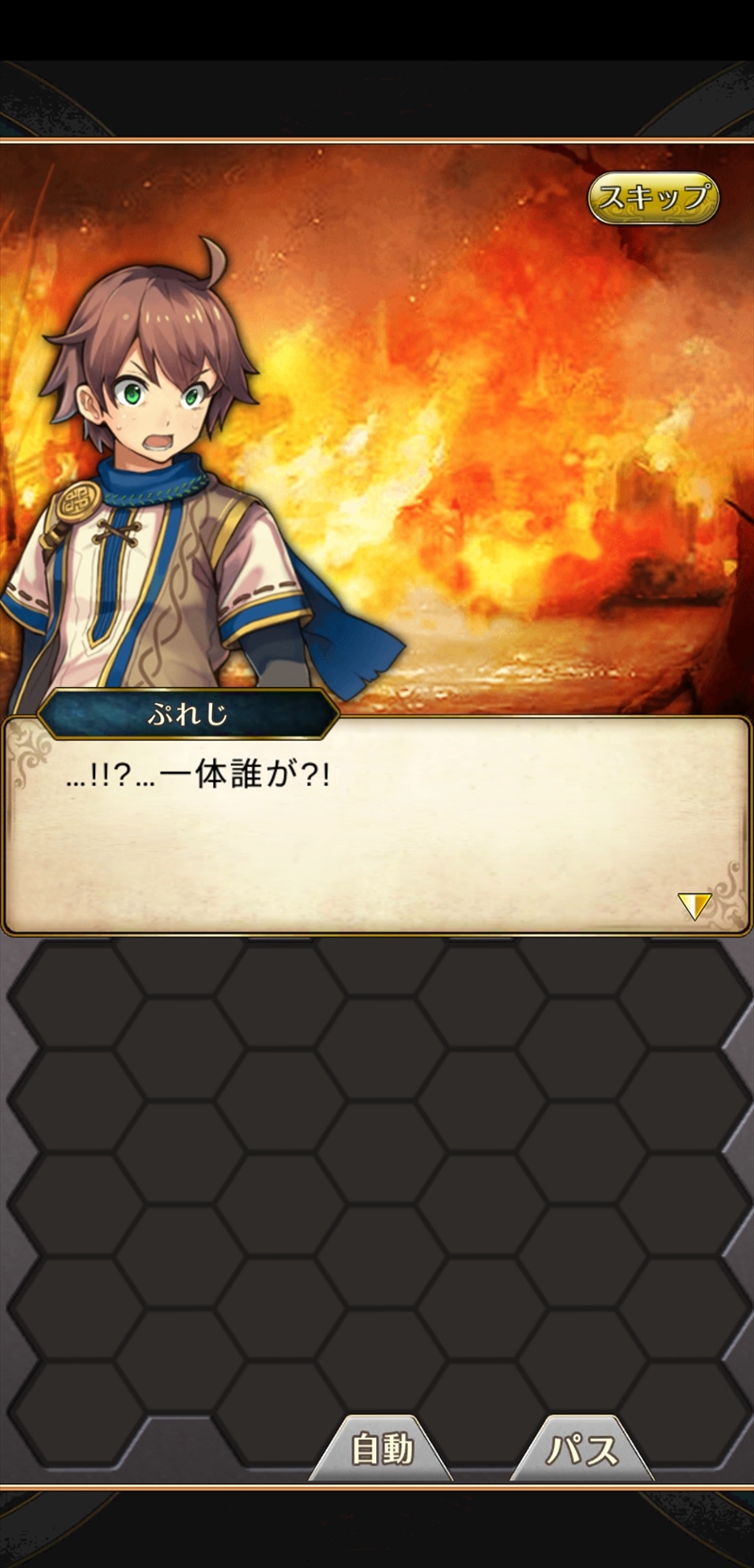The width and height of the screenshot is (754, 1568).
Task: Skip the story with スキップ button
Action: pos(653,198)
